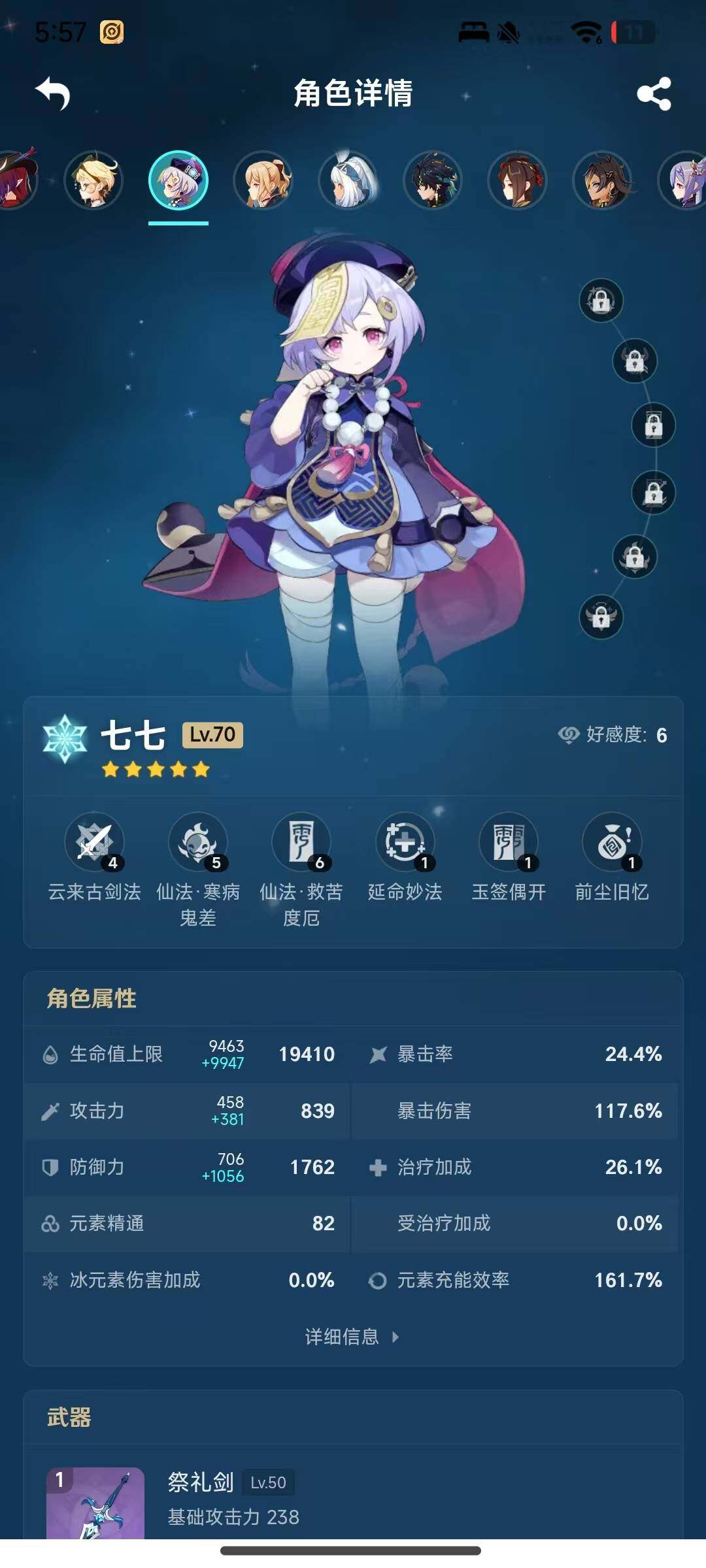Viewport: 706px width, 1568px height.
Task: Share this character detail page
Action: pyautogui.click(x=654, y=94)
